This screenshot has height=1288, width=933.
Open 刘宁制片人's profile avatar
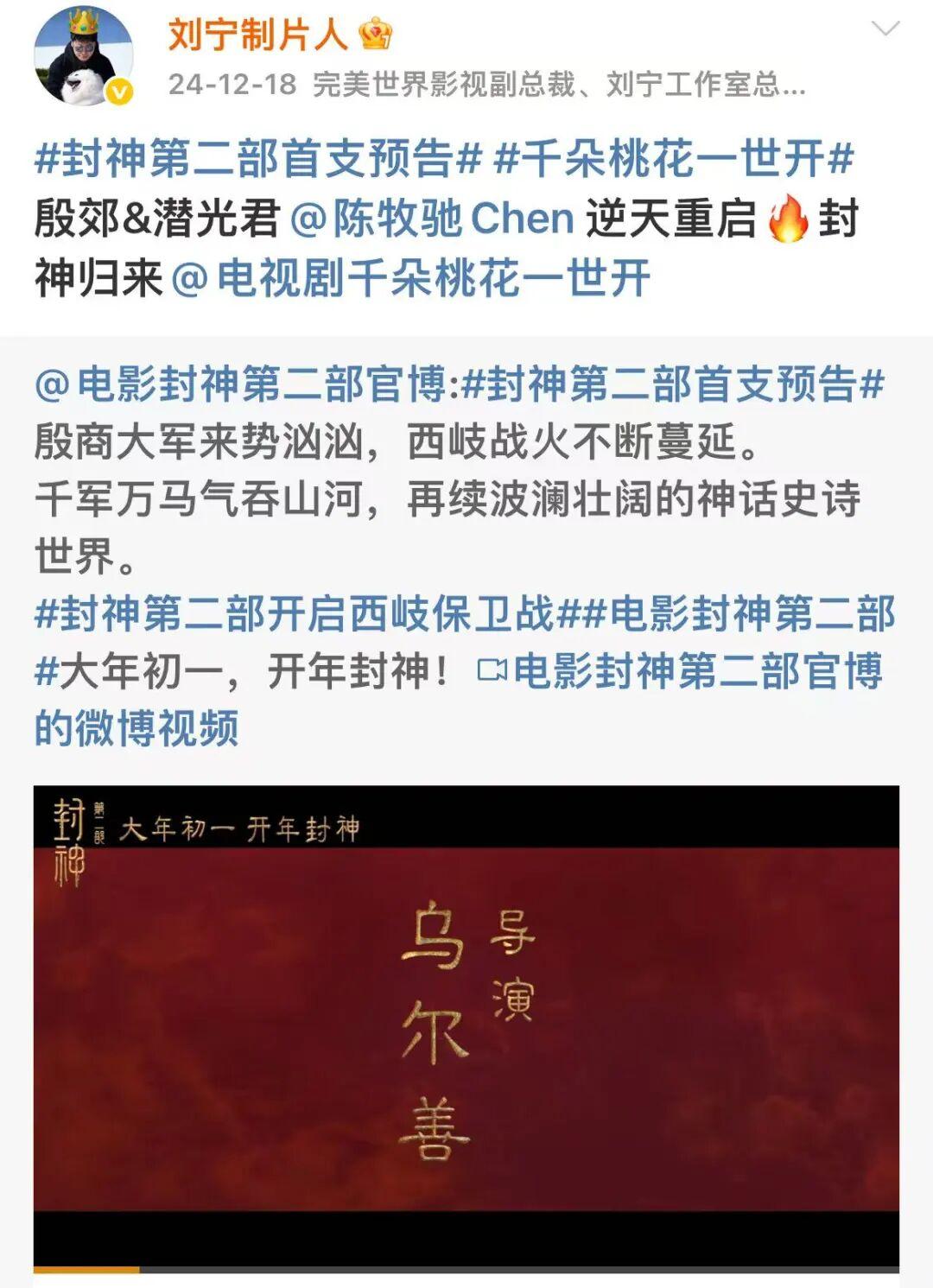click(x=84, y=55)
